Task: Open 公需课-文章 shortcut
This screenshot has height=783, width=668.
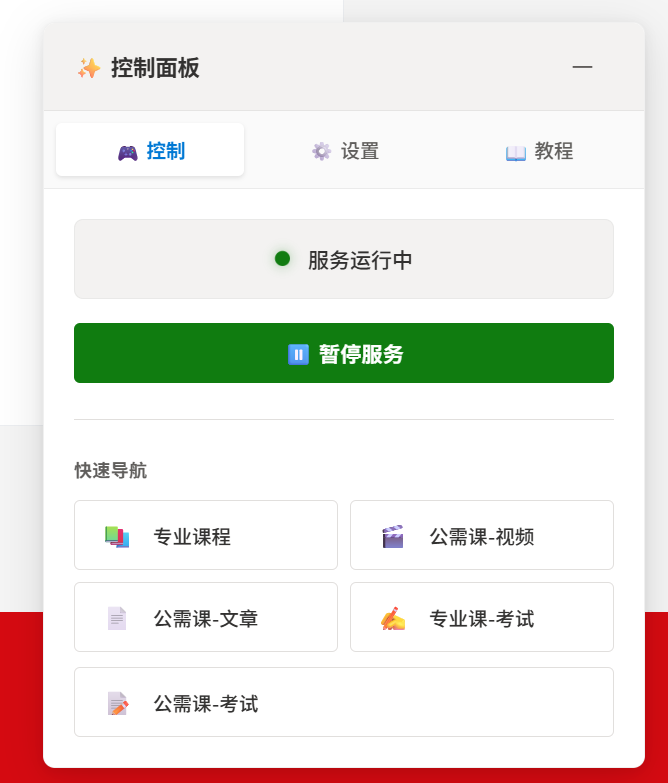Action: coord(206,618)
